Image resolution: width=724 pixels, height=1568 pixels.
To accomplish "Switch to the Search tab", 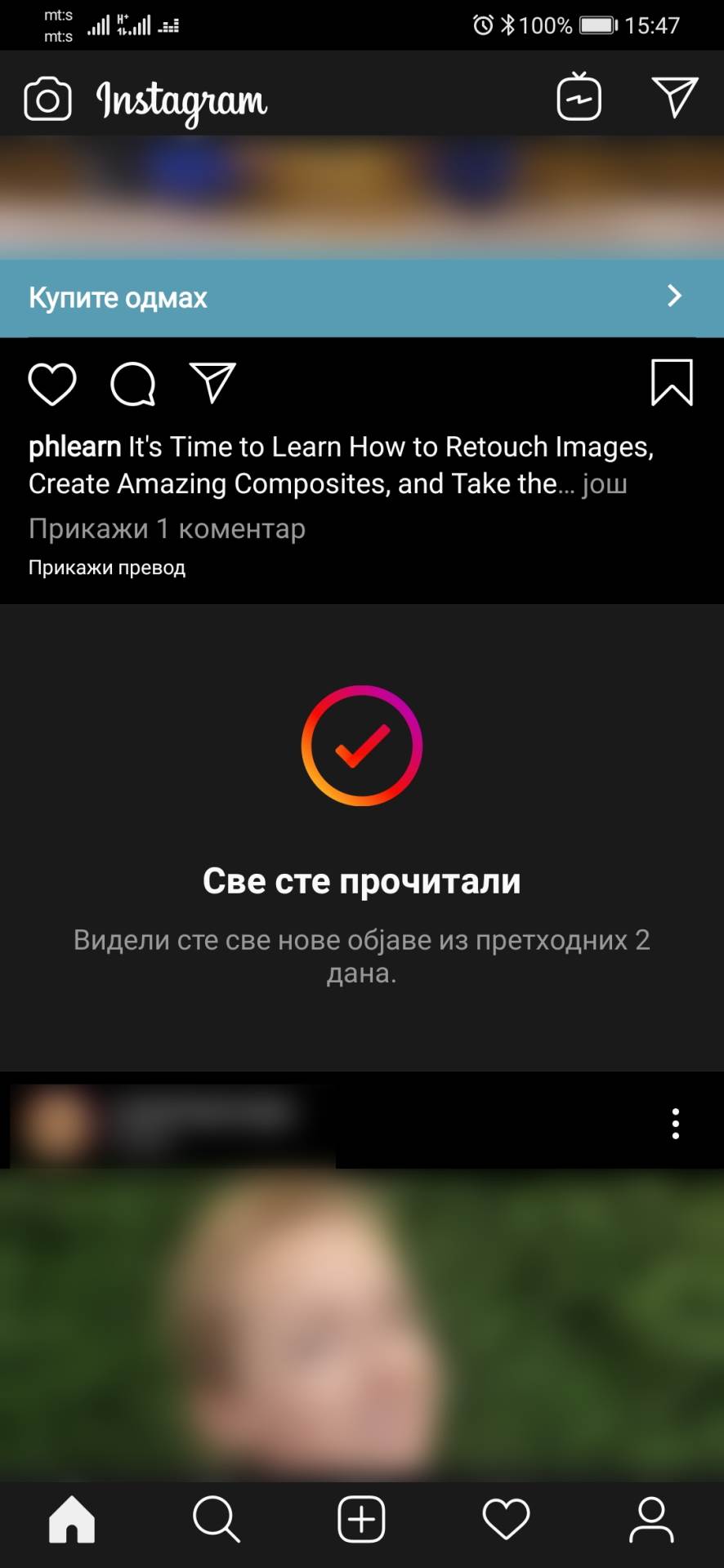I will (x=217, y=1520).
